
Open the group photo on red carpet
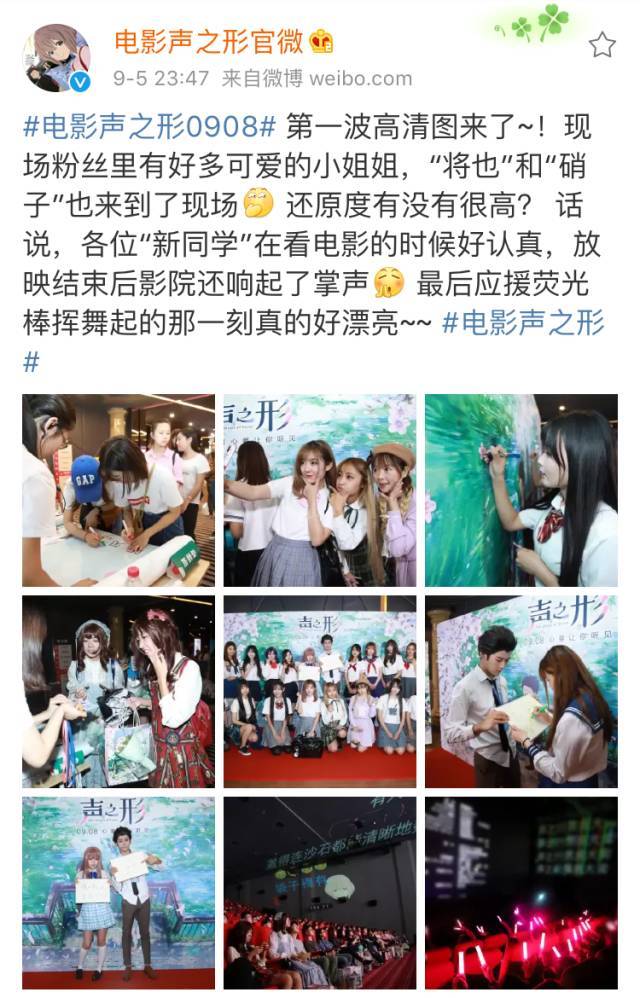pyautogui.click(x=319, y=692)
